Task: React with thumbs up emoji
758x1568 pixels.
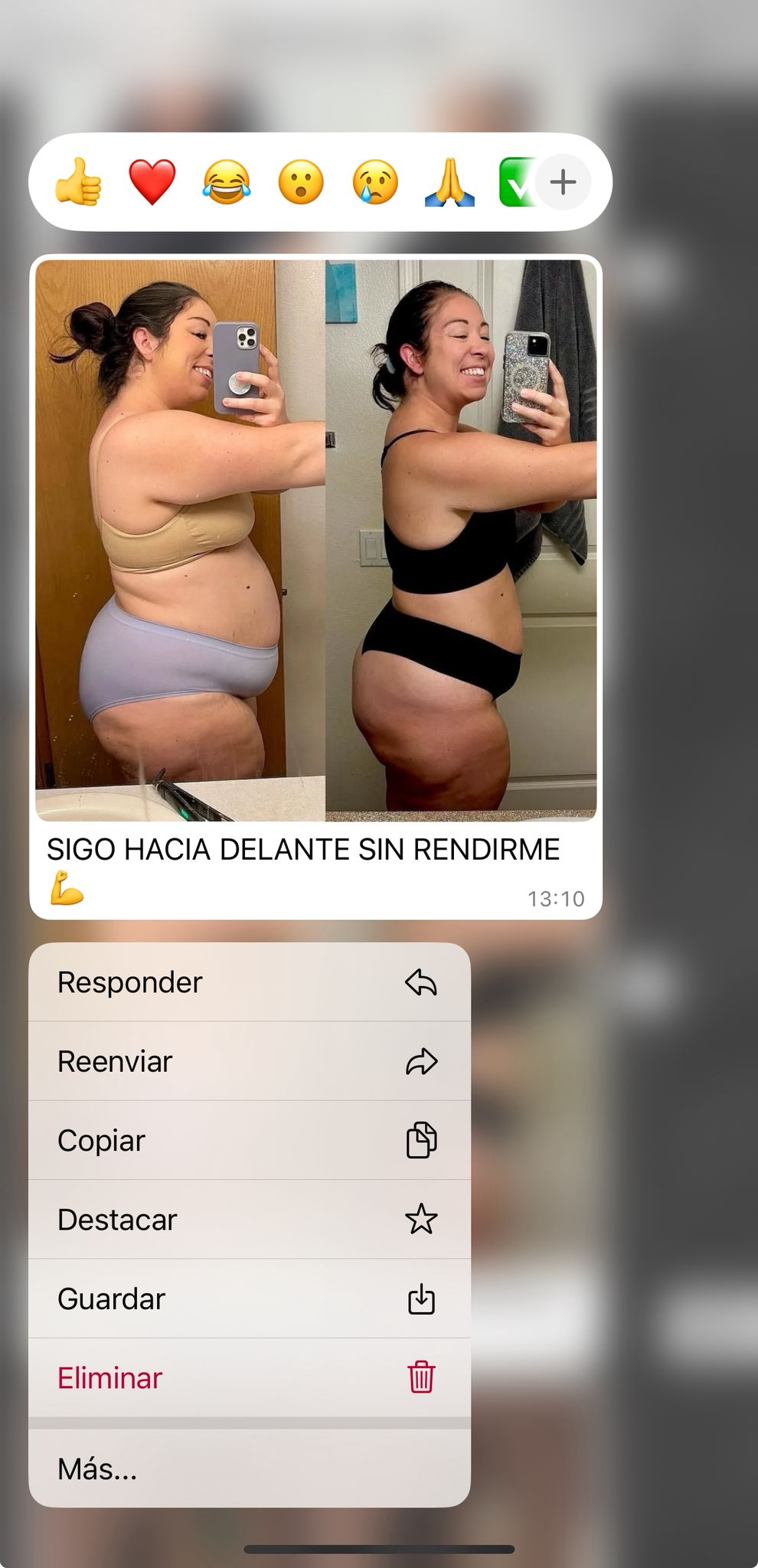Action: (78, 182)
